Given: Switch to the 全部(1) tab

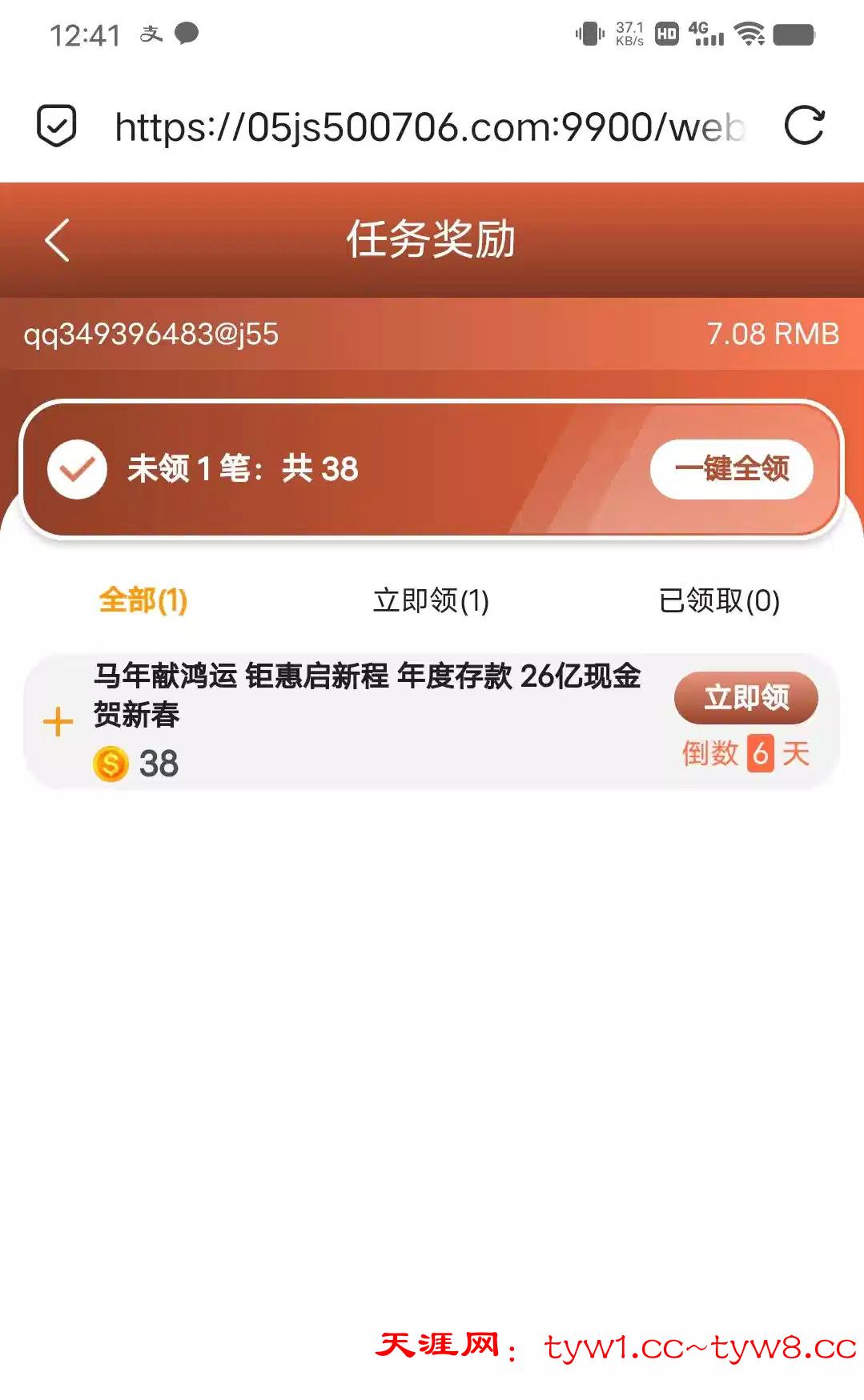Looking at the screenshot, I should pos(143,600).
